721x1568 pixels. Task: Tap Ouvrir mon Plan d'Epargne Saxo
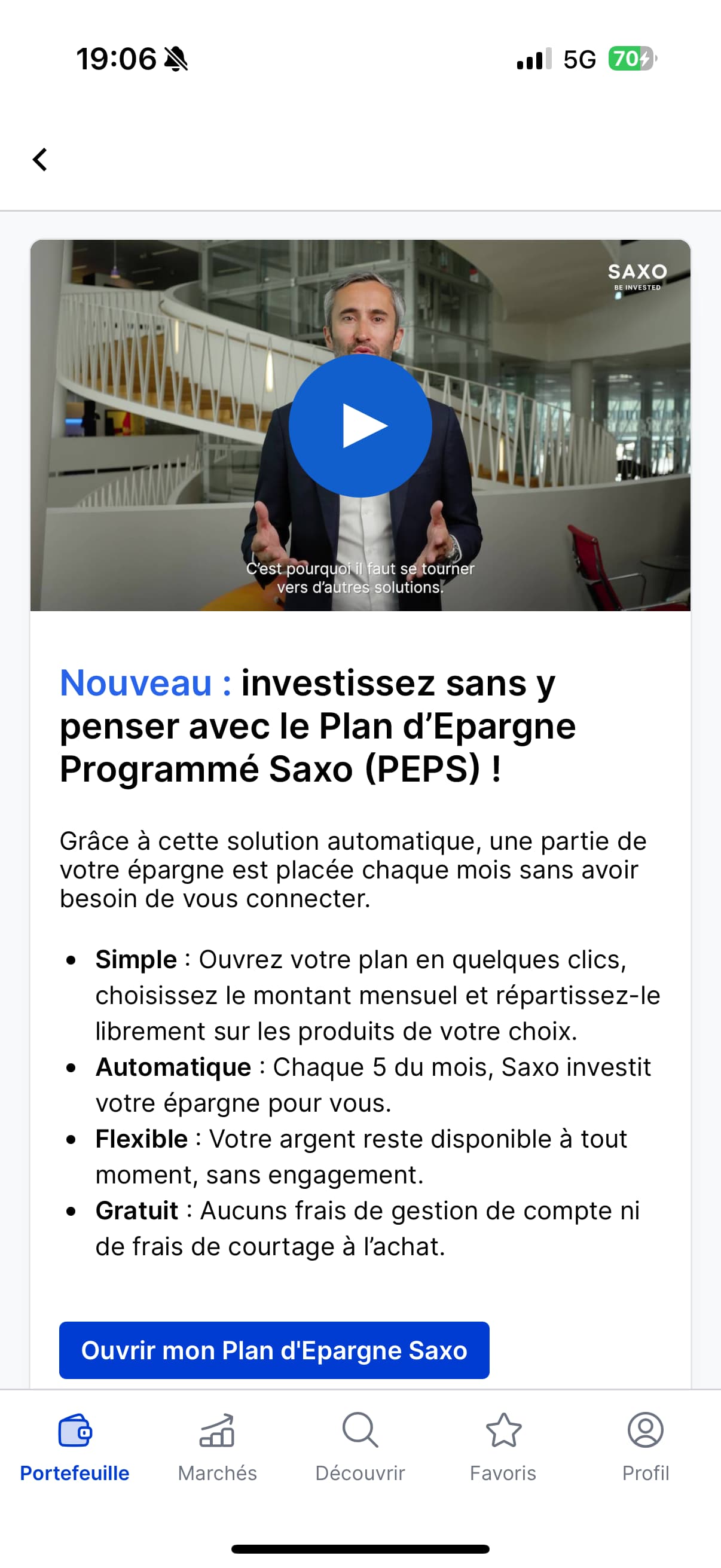pyautogui.click(x=274, y=1350)
